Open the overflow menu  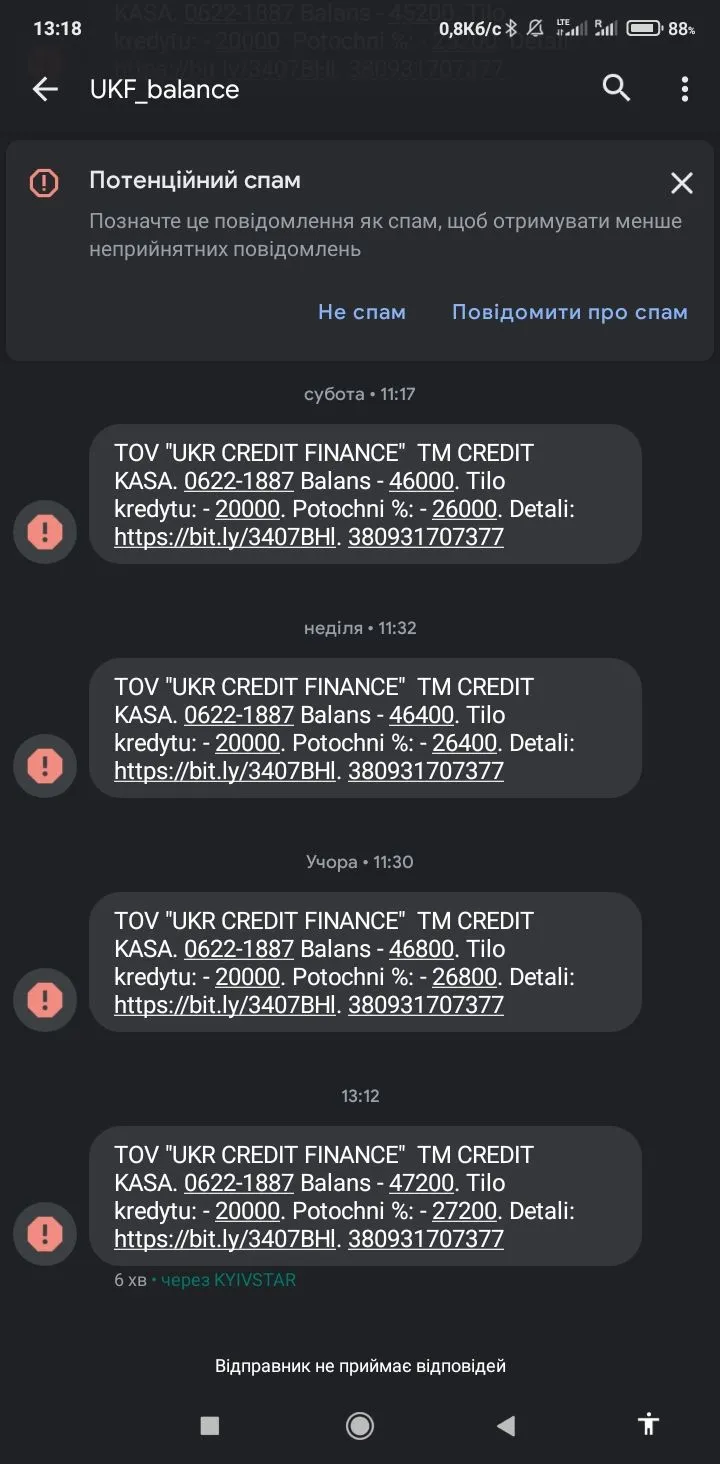(684, 89)
